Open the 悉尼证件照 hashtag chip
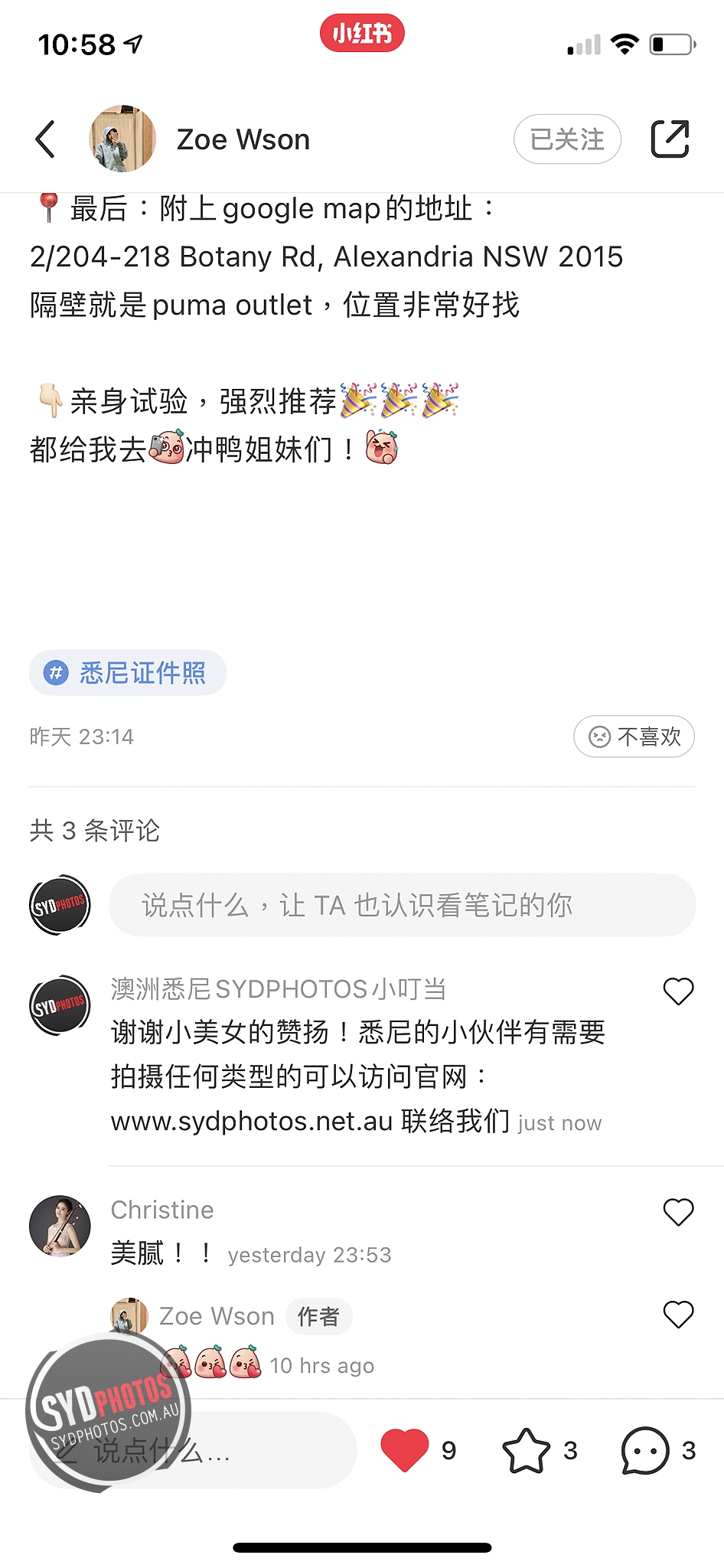The image size is (724, 1568). tap(128, 673)
